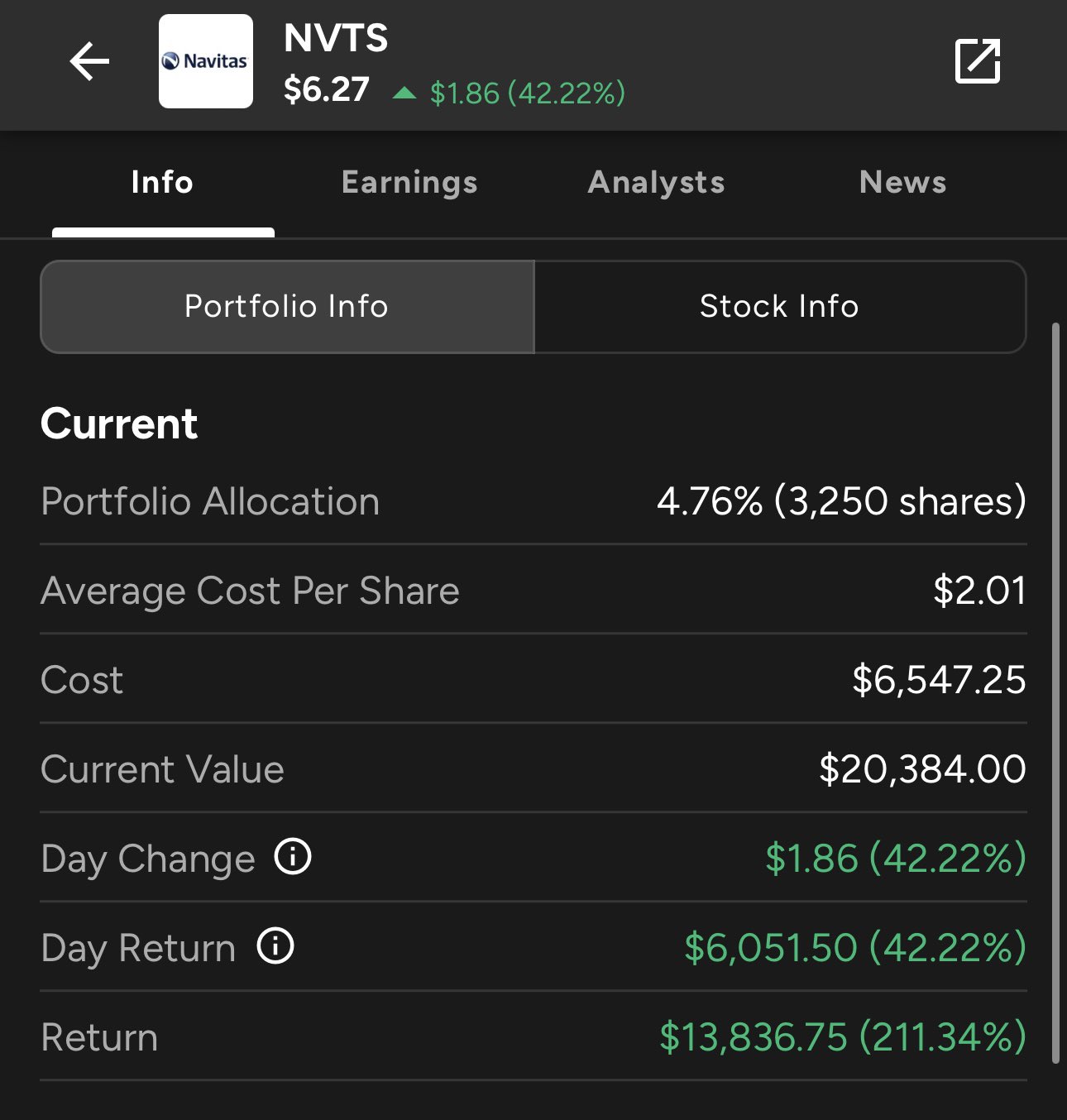Image resolution: width=1067 pixels, height=1120 pixels.
Task: Select the Info tab
Action: click(x=162, y=182)
